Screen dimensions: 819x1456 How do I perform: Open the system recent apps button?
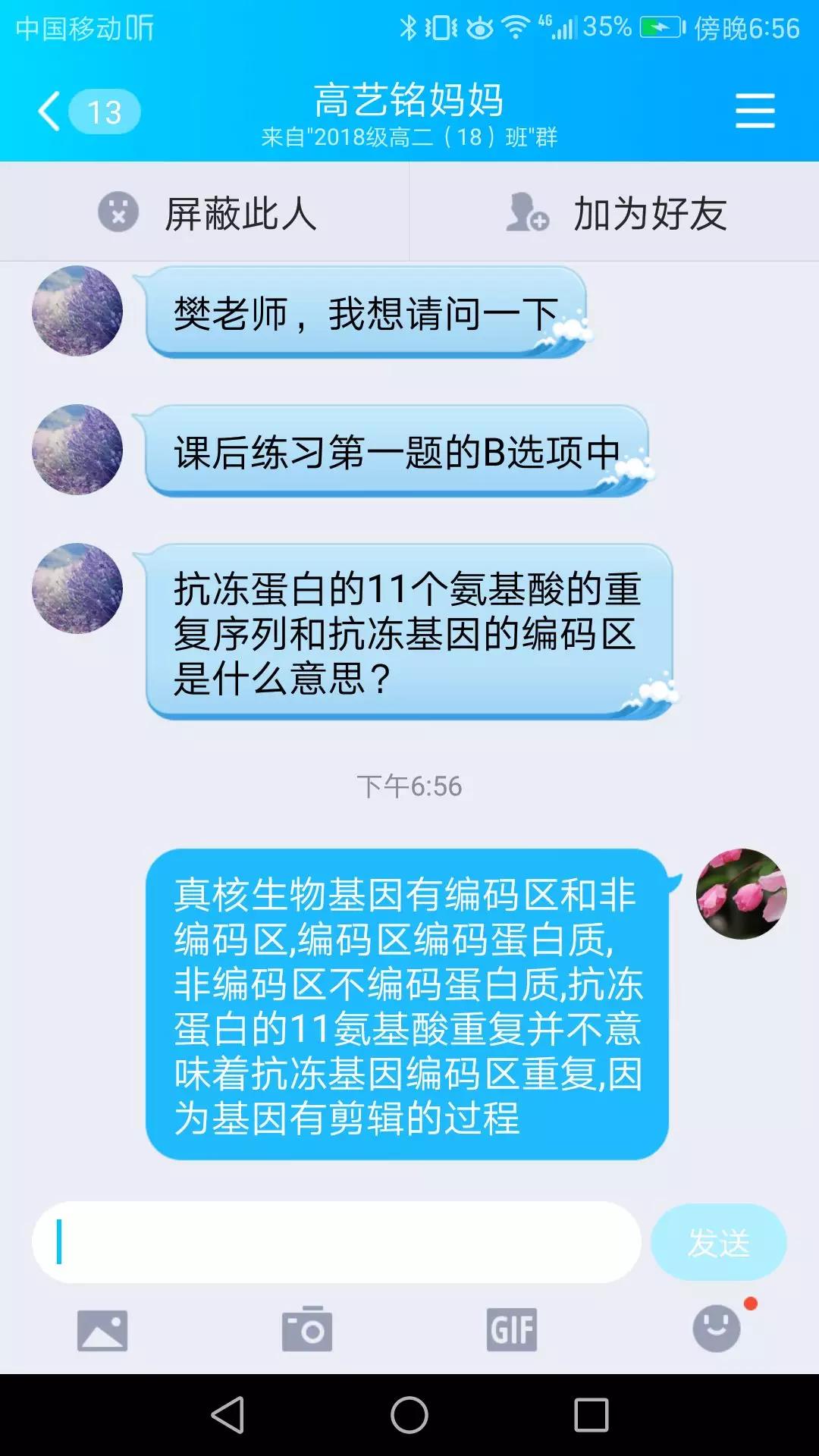[591, 1415]
